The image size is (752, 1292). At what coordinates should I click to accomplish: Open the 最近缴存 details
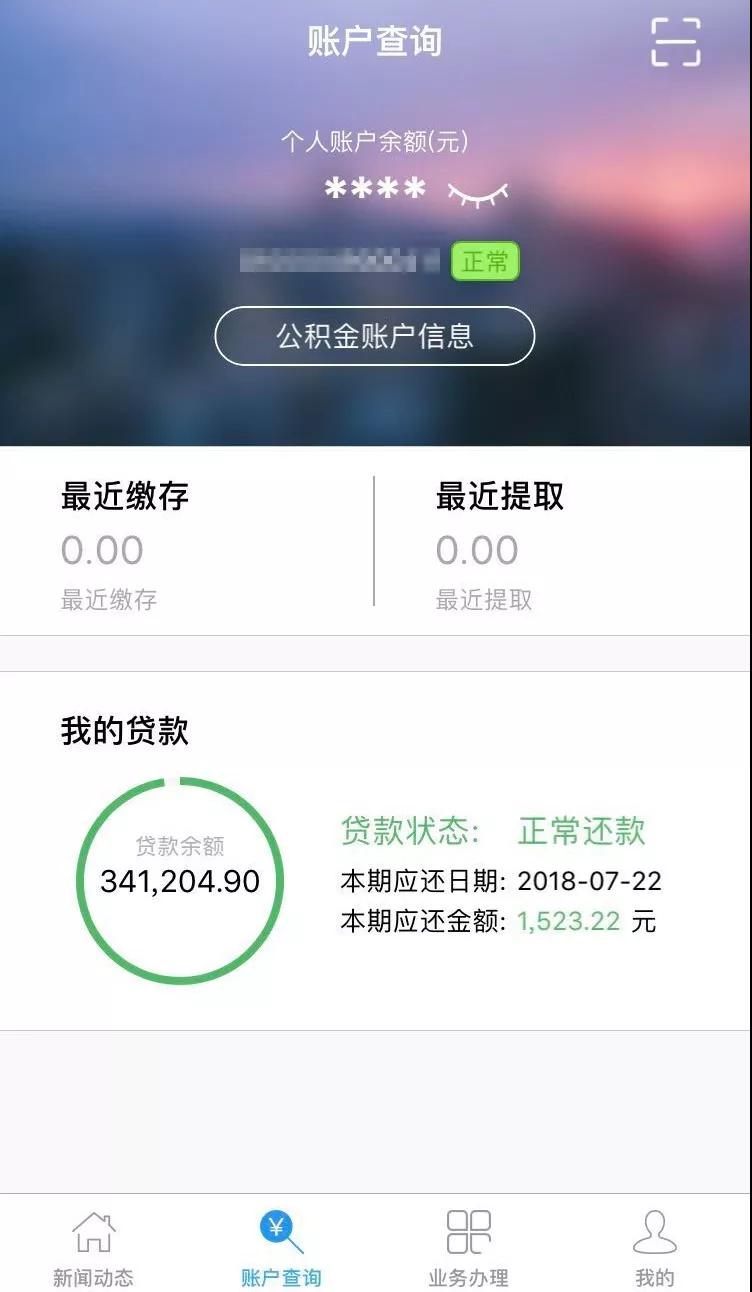click(187, 543)
